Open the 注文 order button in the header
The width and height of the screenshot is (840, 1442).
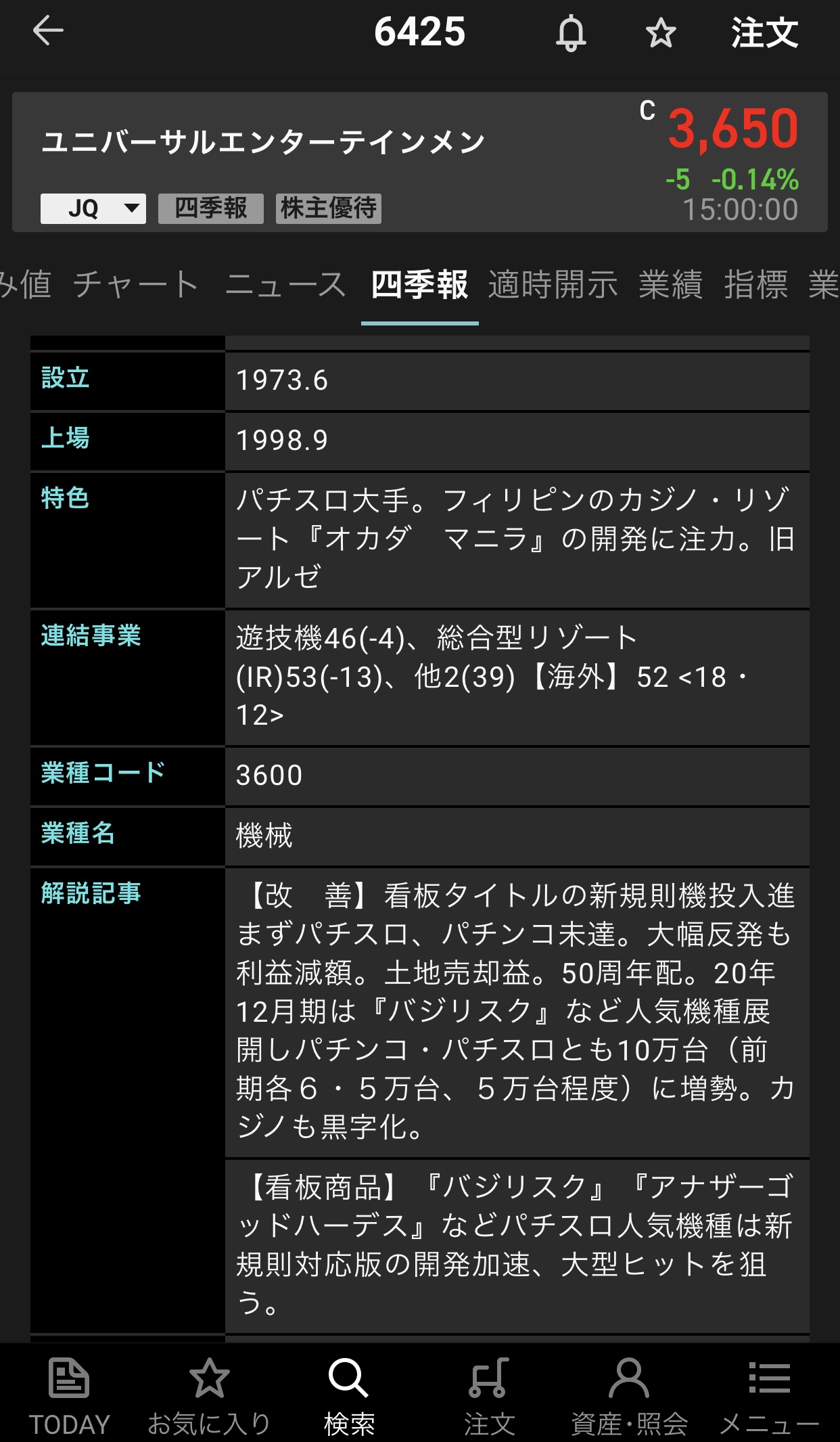point(764,32)
